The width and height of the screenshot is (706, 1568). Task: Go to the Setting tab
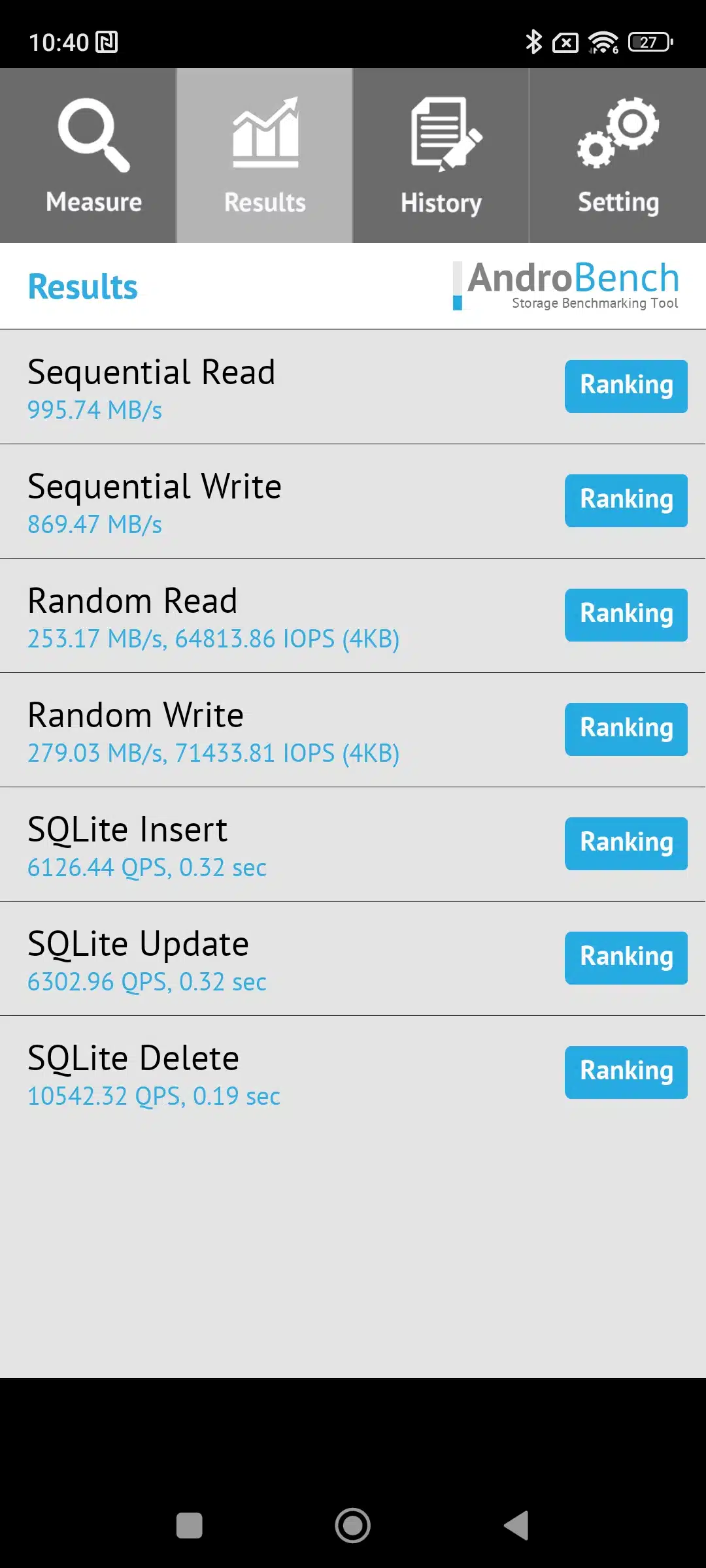tap(618, 155)
